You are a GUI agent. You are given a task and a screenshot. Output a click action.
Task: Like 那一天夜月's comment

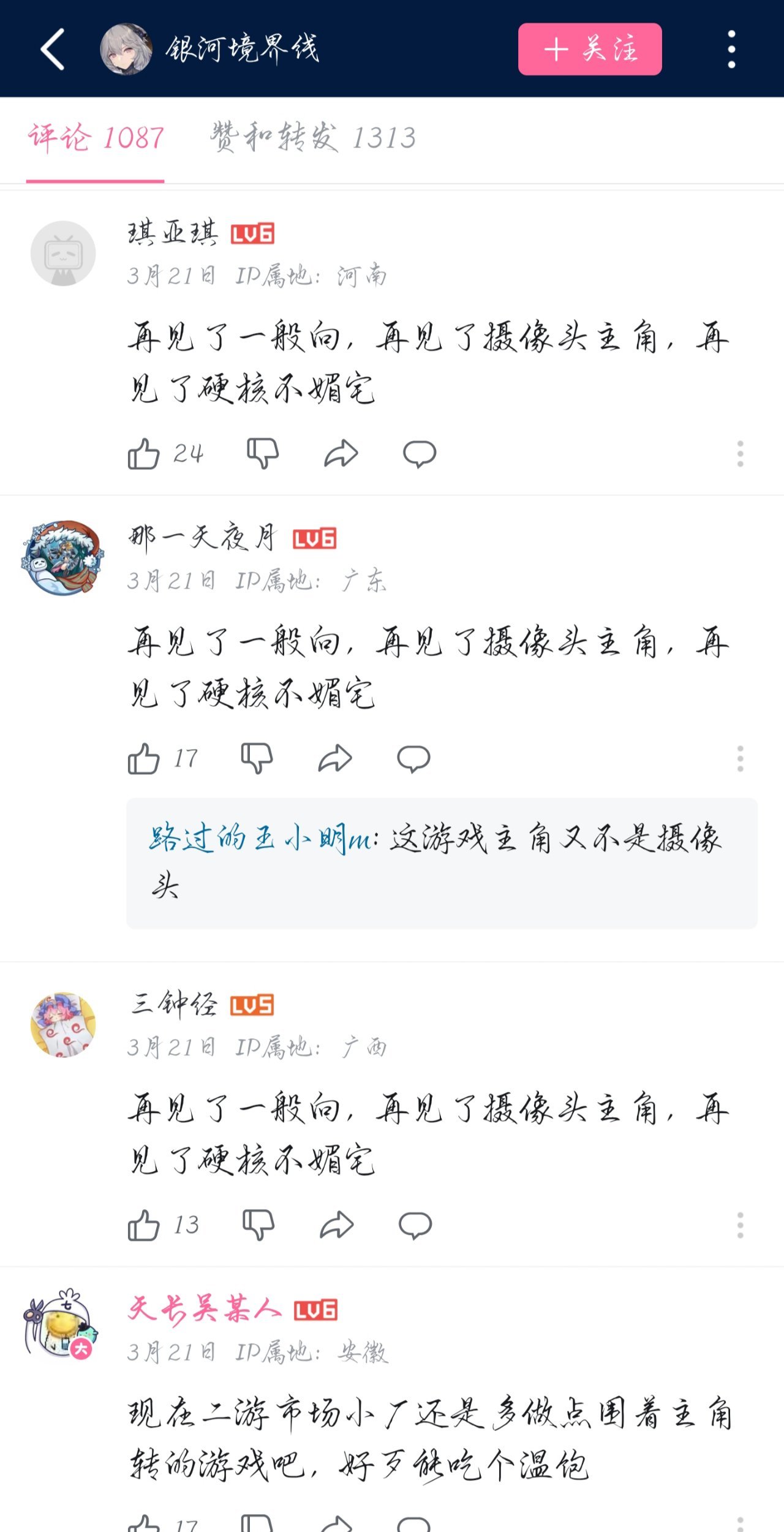[x=143, y=759]
